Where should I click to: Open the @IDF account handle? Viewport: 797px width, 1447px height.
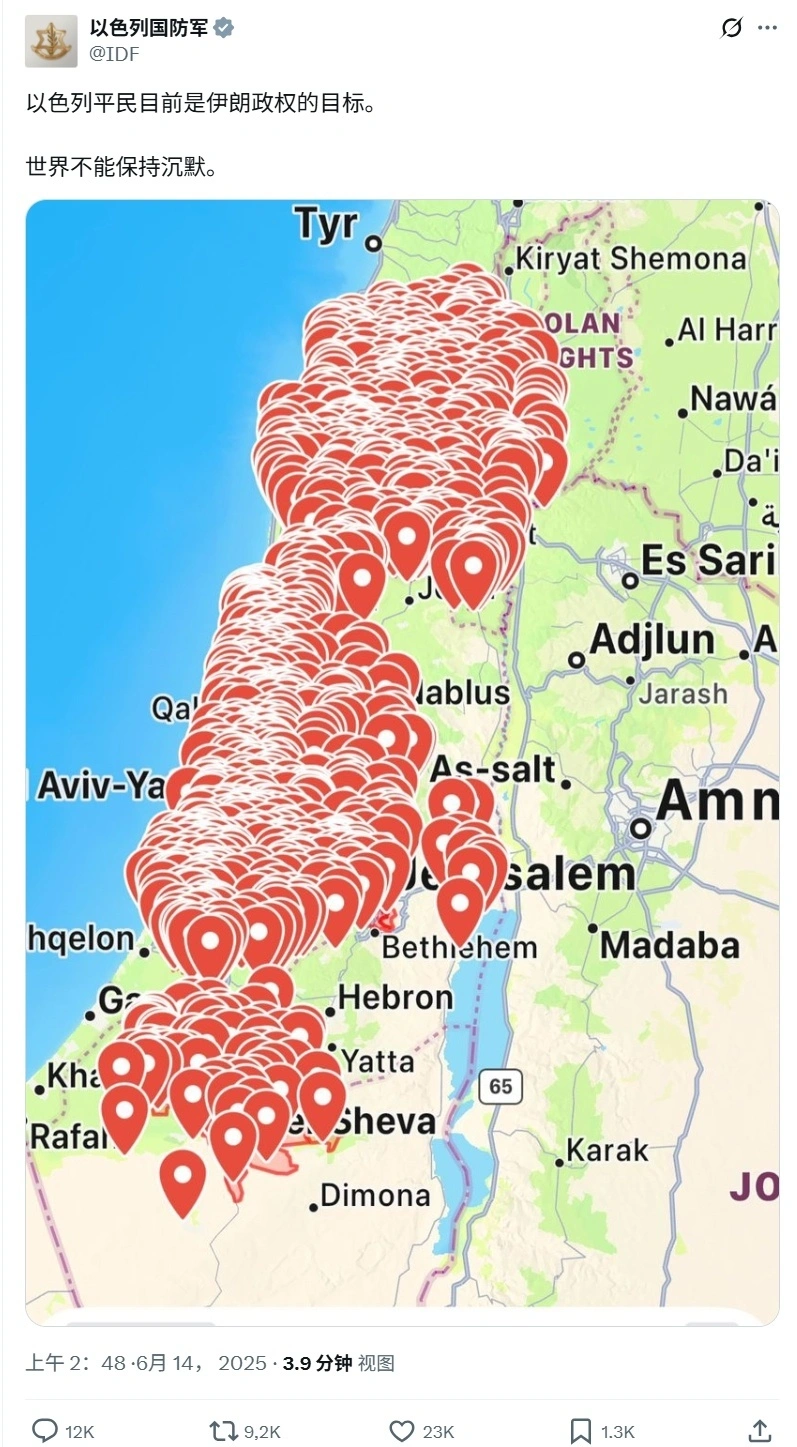click(114, 54)
